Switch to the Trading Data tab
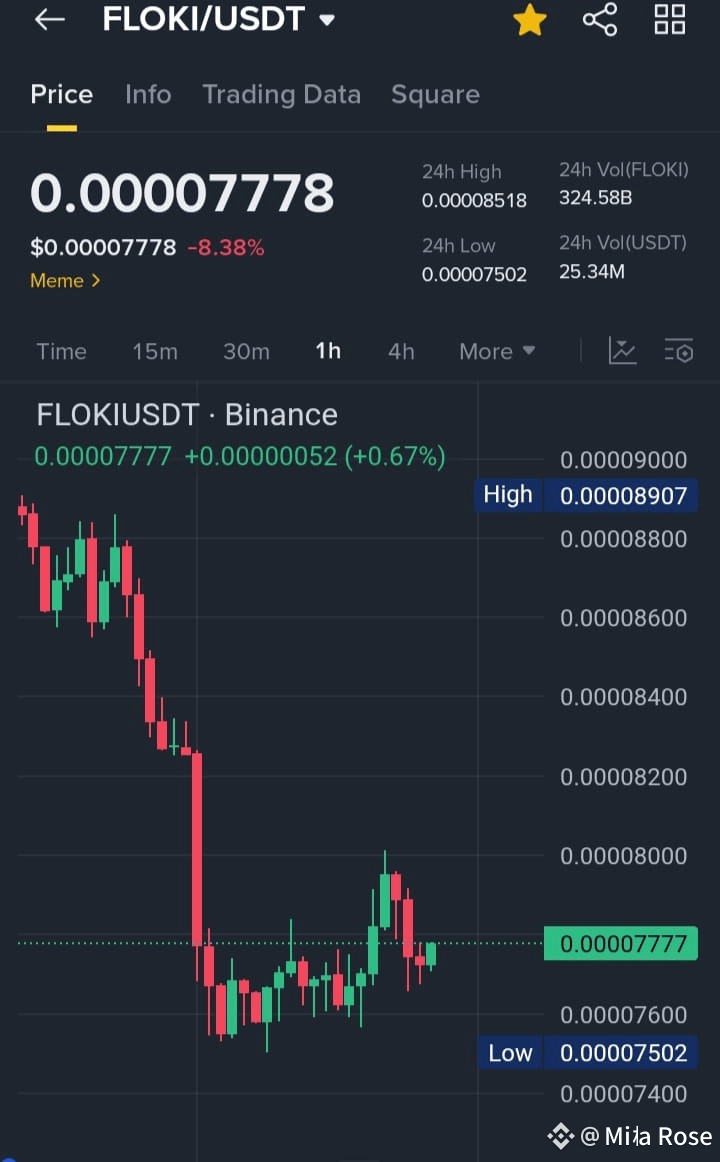Image resolution: width=720 pixels, height=1162 pixels. [x=281, y=94]
